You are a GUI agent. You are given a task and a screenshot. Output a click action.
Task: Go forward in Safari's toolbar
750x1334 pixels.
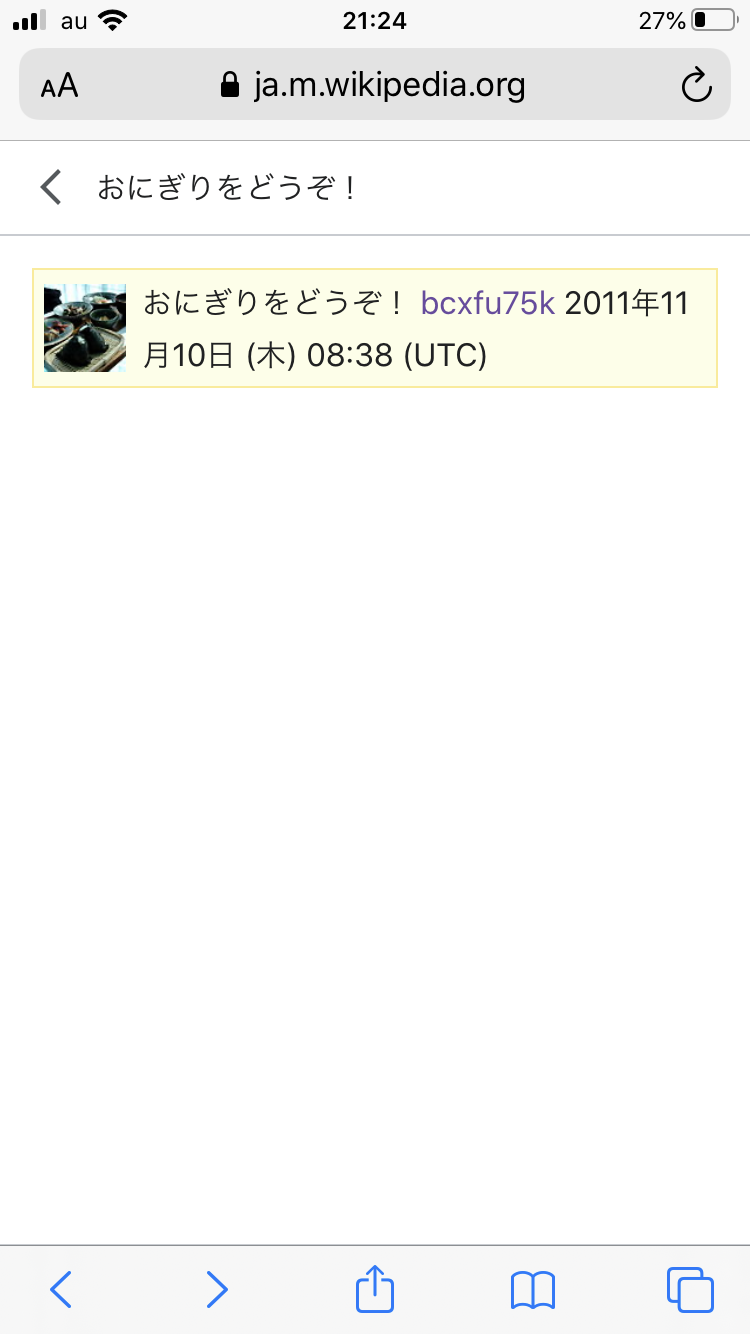click(217, 1289)
